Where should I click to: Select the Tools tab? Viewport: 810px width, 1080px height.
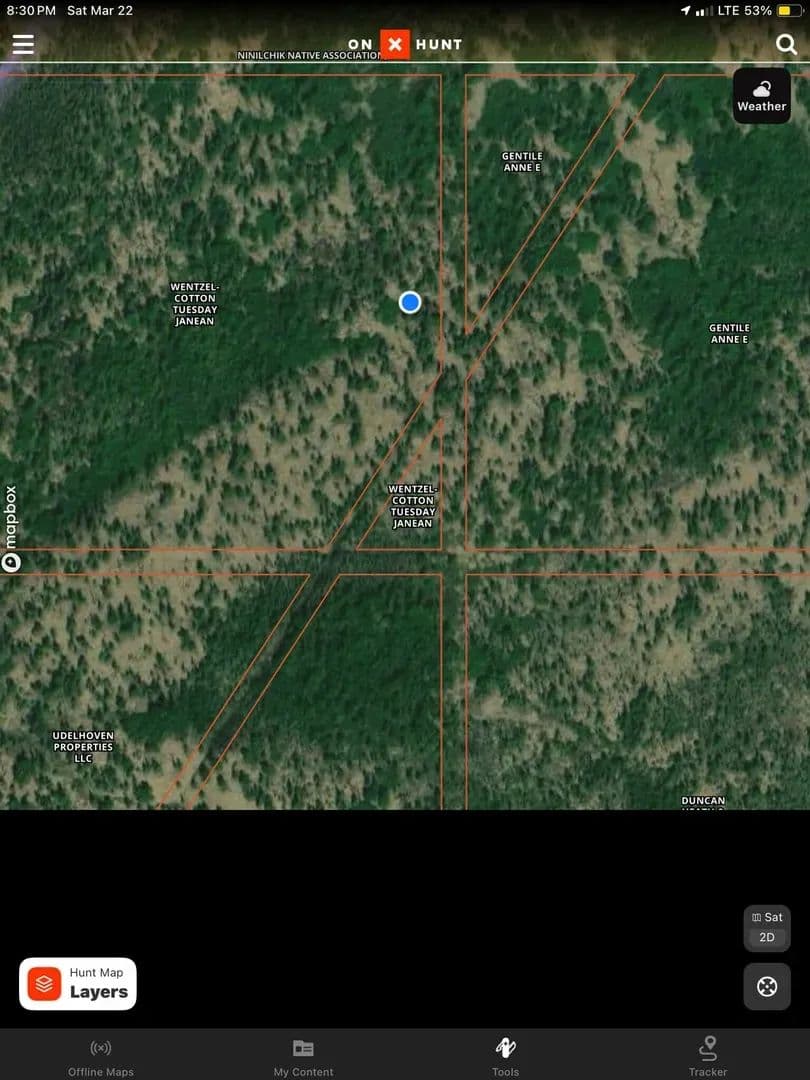[x=505, y=1057]
